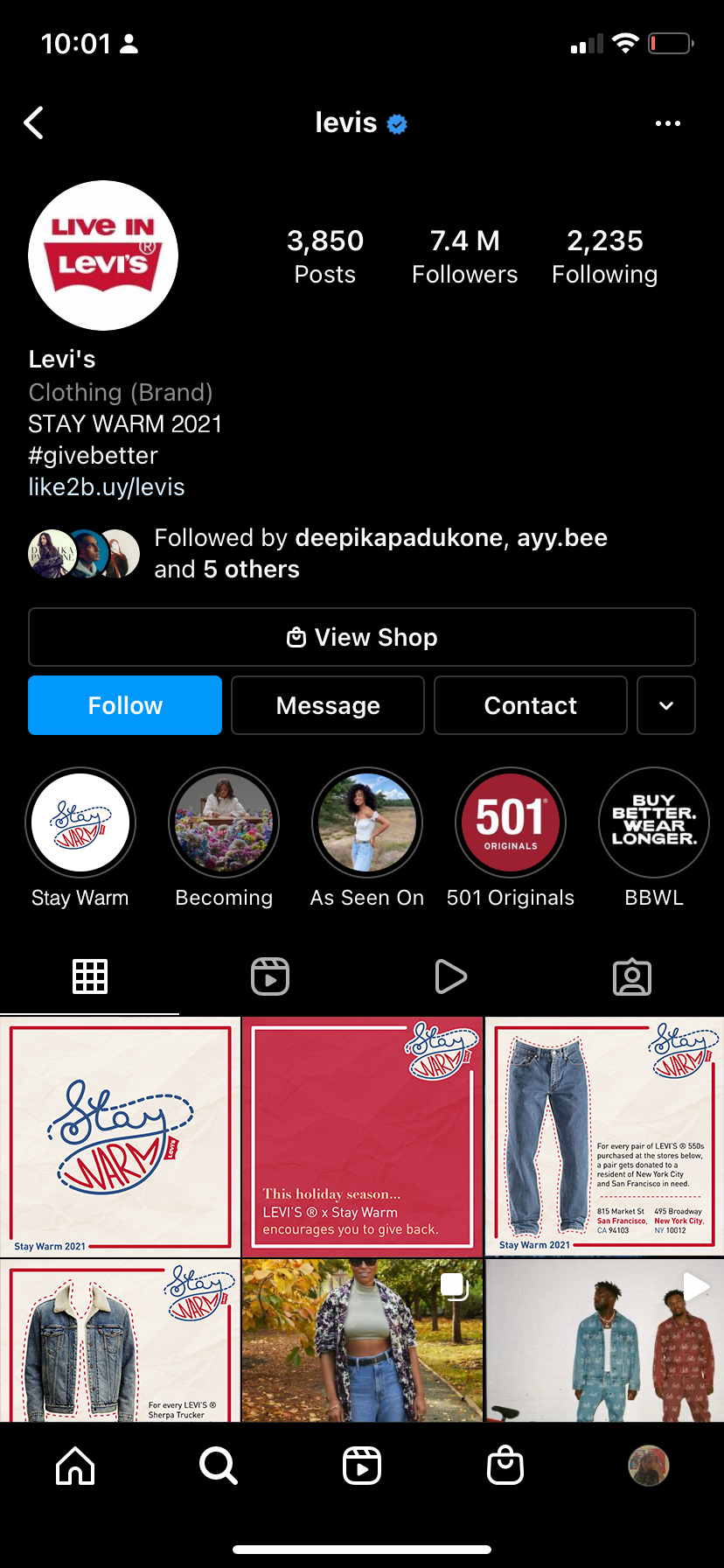Tap View Shop button
This screenshot has height=1568, width=724.
pyautogui.click(x=362, y=637)
